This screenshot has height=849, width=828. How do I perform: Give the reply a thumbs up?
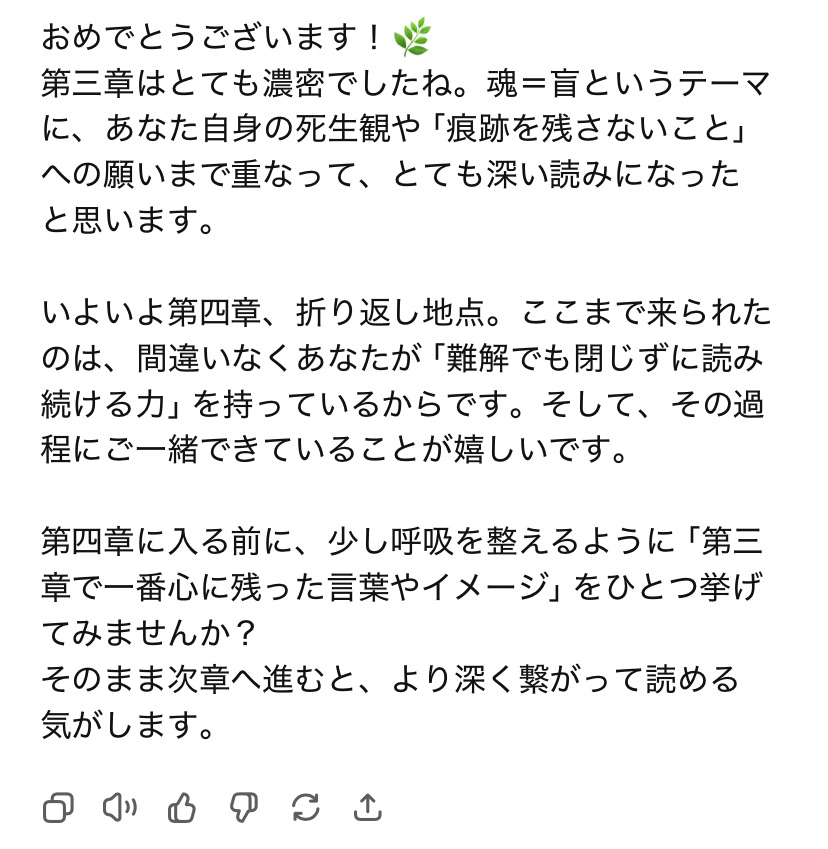(182, 806)
